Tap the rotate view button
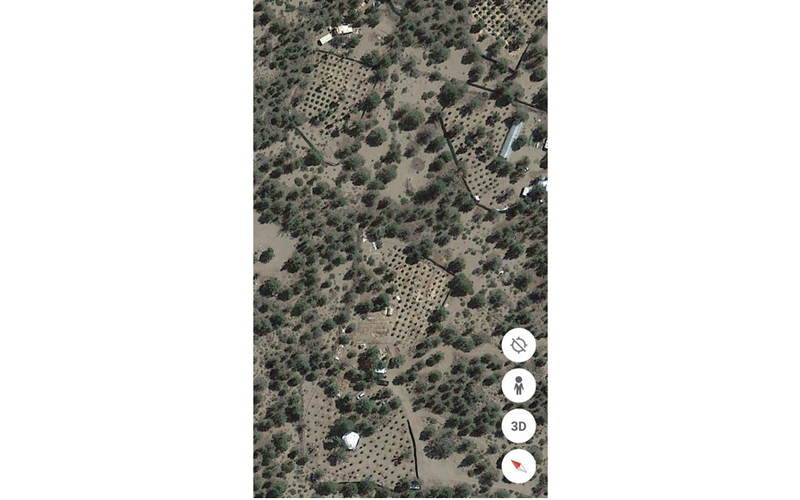This screenshot has width=800, height=500. point(518,345)
